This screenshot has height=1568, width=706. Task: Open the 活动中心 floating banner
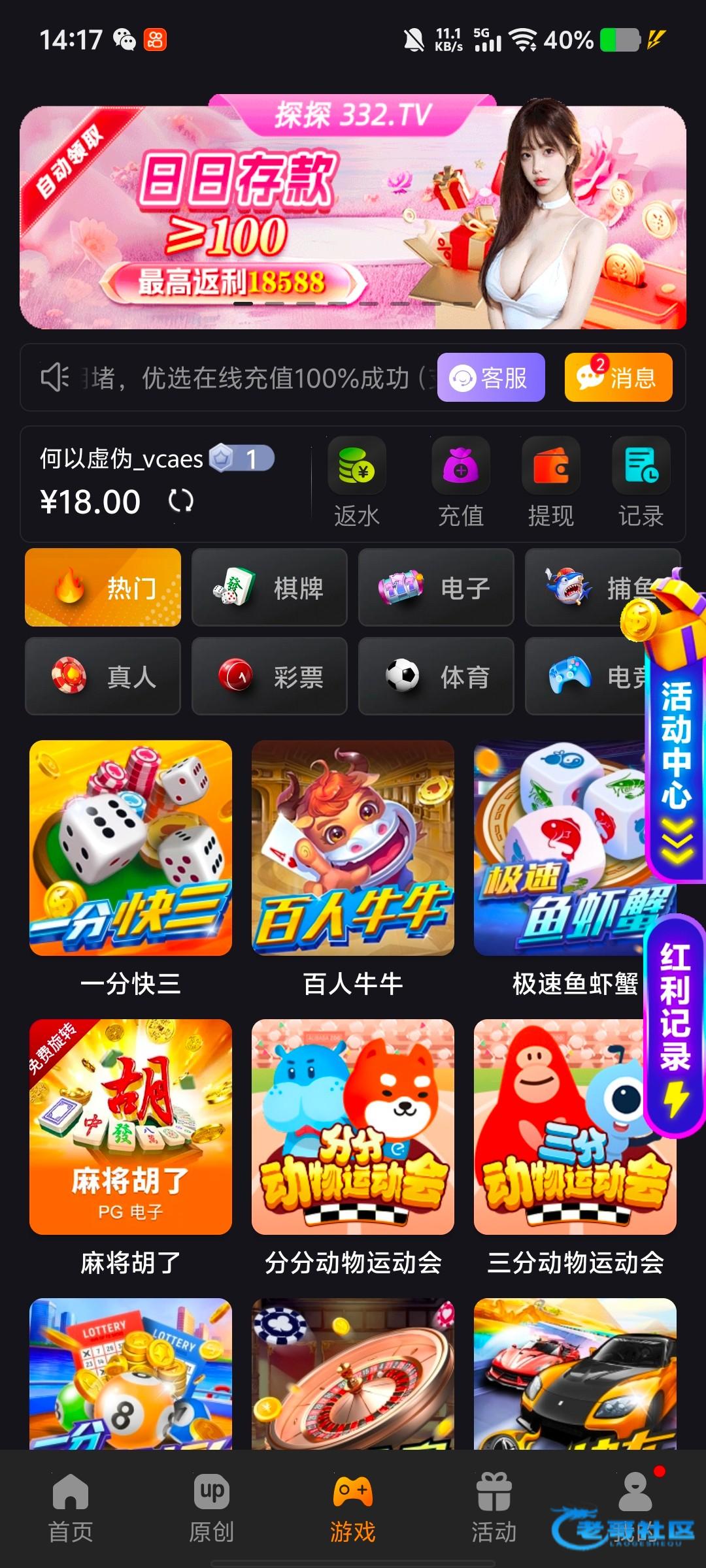[x=676, y=771]
